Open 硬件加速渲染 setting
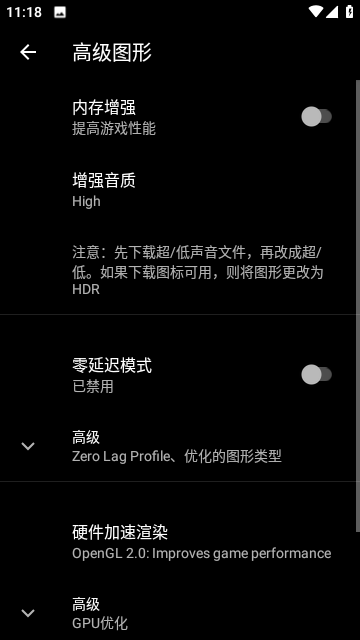Viewport: 360px width, 640px height. (178, 542)
